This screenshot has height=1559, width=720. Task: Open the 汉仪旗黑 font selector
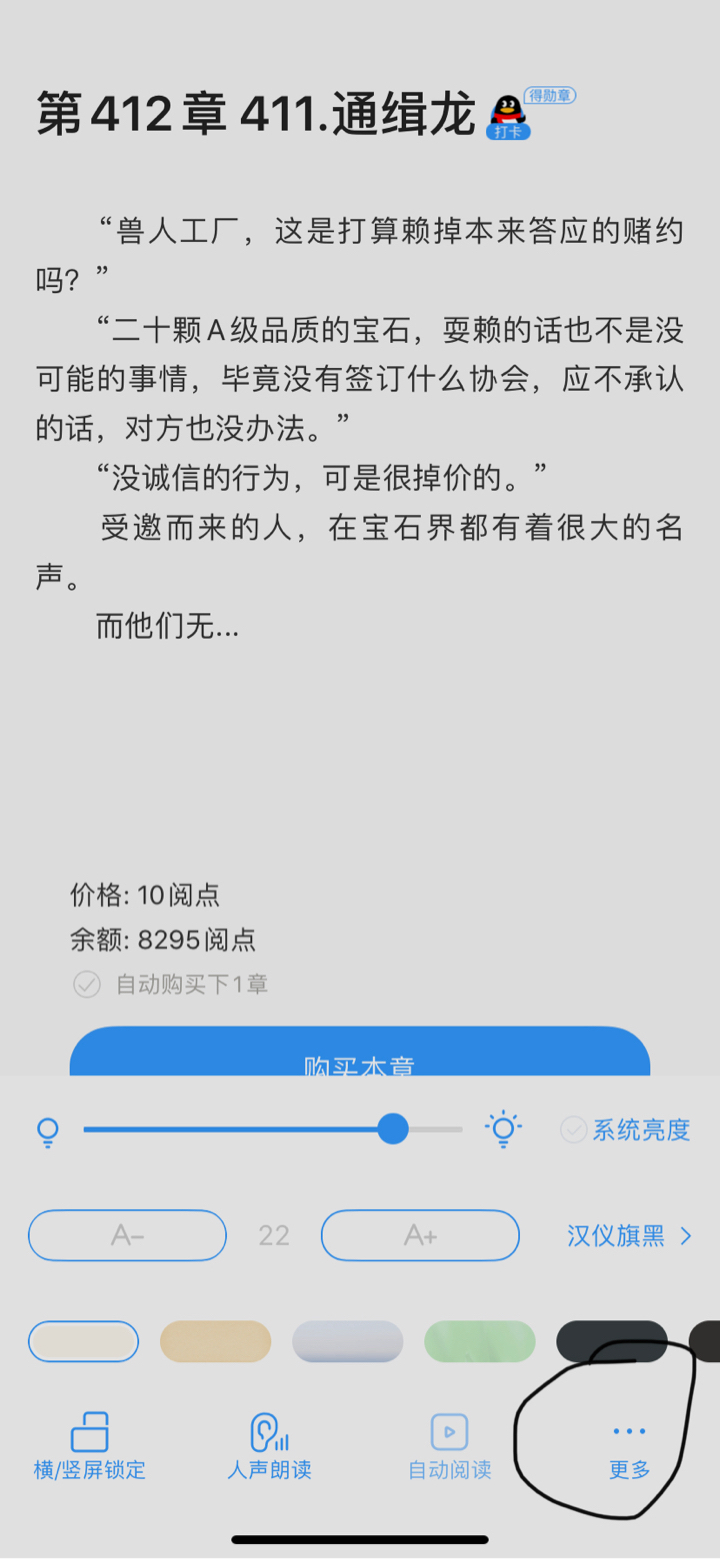(629, 1236)
